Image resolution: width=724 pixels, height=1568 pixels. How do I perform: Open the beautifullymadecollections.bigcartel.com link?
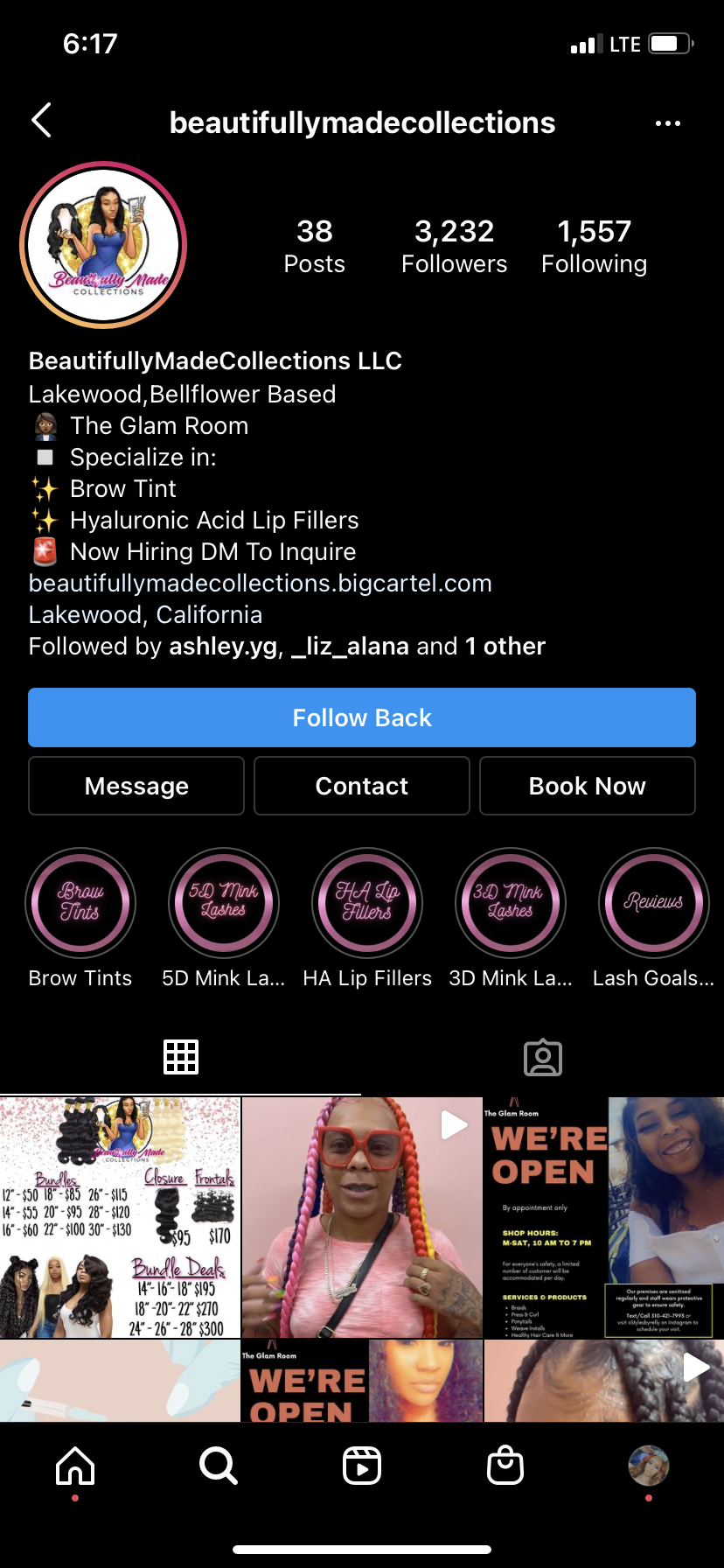[x=260, y=584]
